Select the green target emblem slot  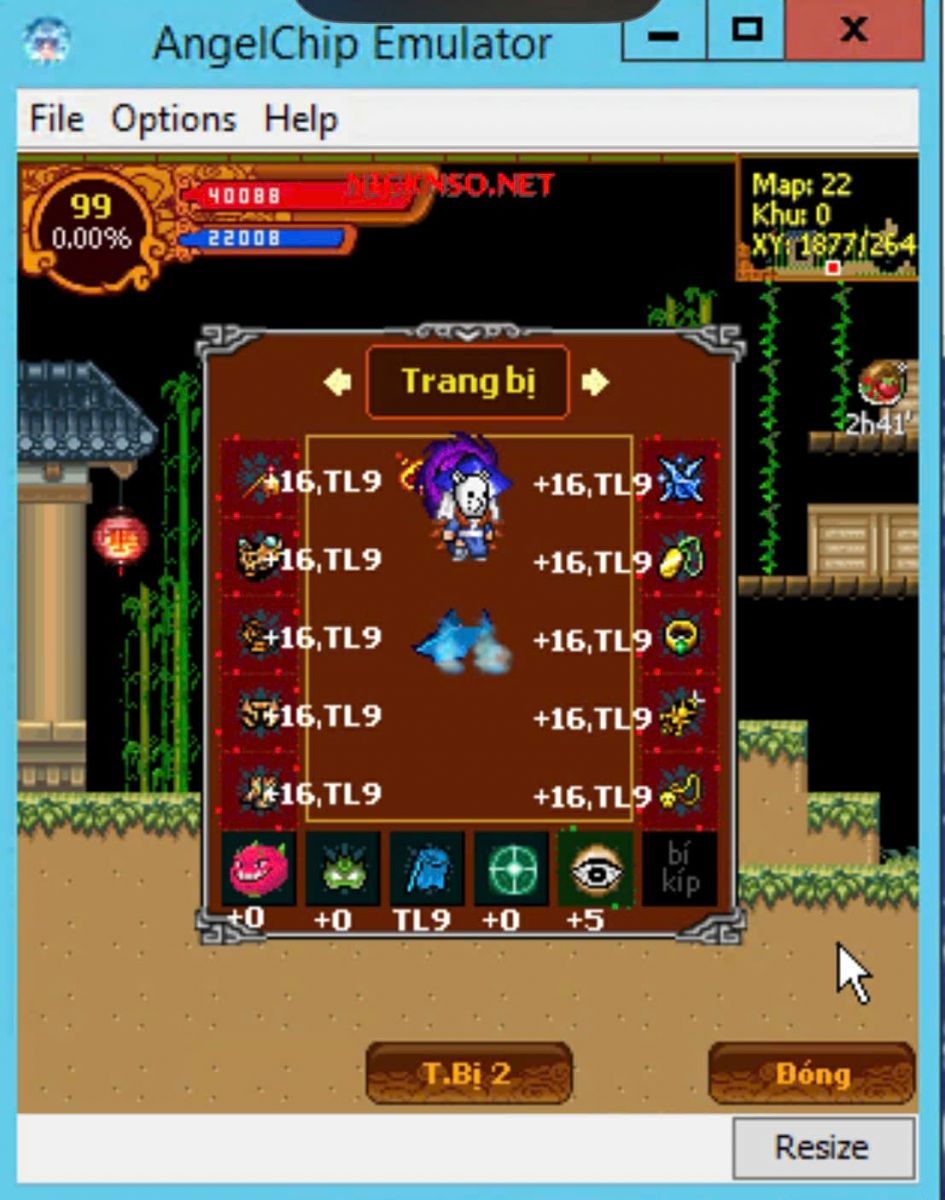click(511, 869)
